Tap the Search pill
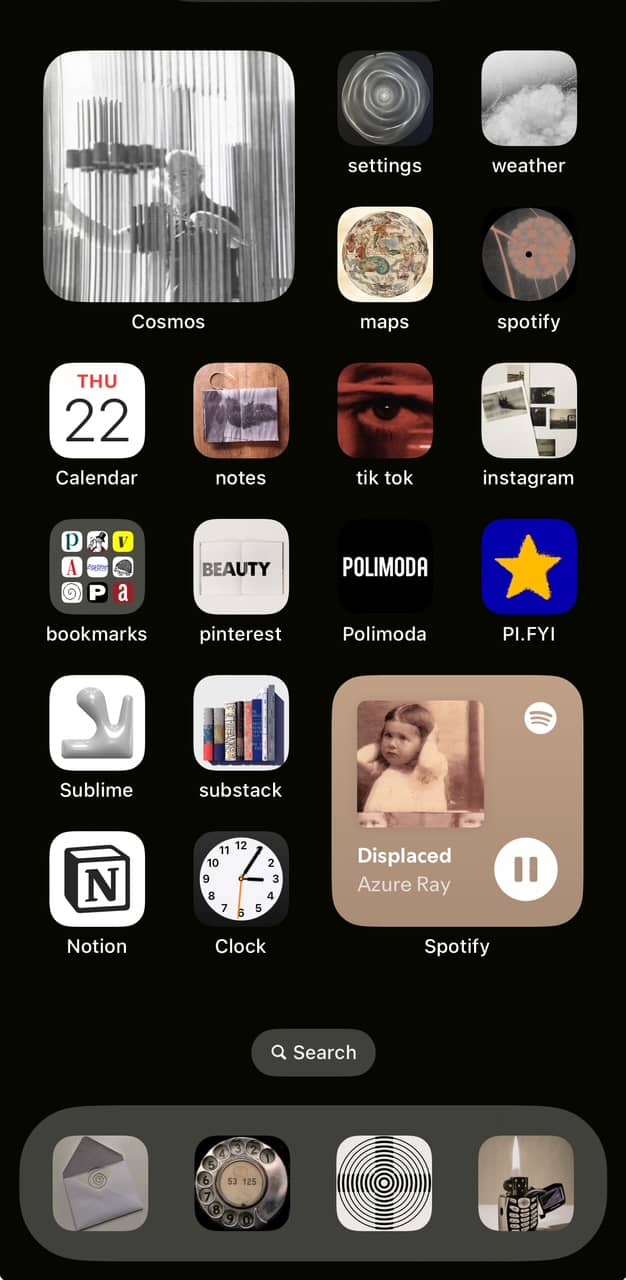The height and width of the screenshot is (1280, 626). (313, 1052)
